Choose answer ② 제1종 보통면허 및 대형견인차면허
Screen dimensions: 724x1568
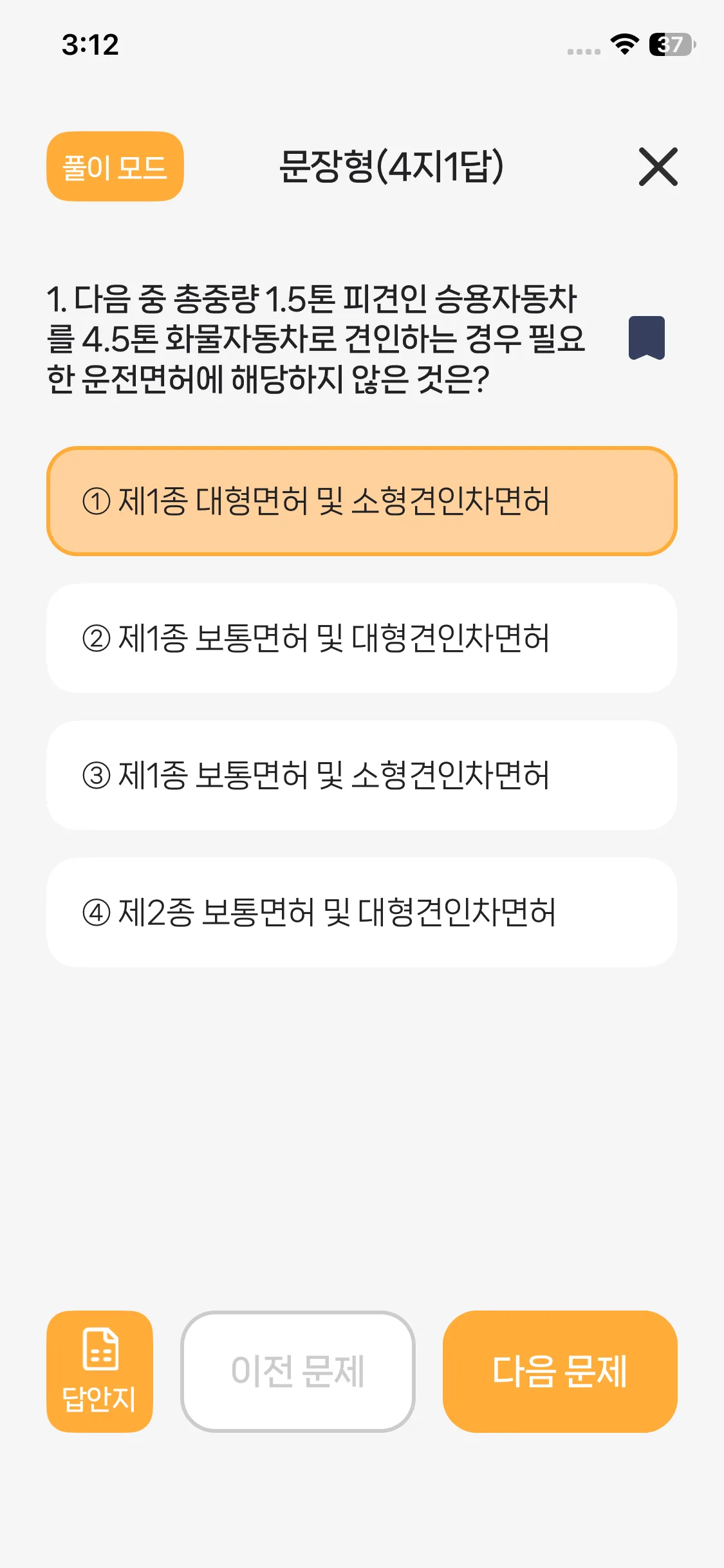coord(362,639)
